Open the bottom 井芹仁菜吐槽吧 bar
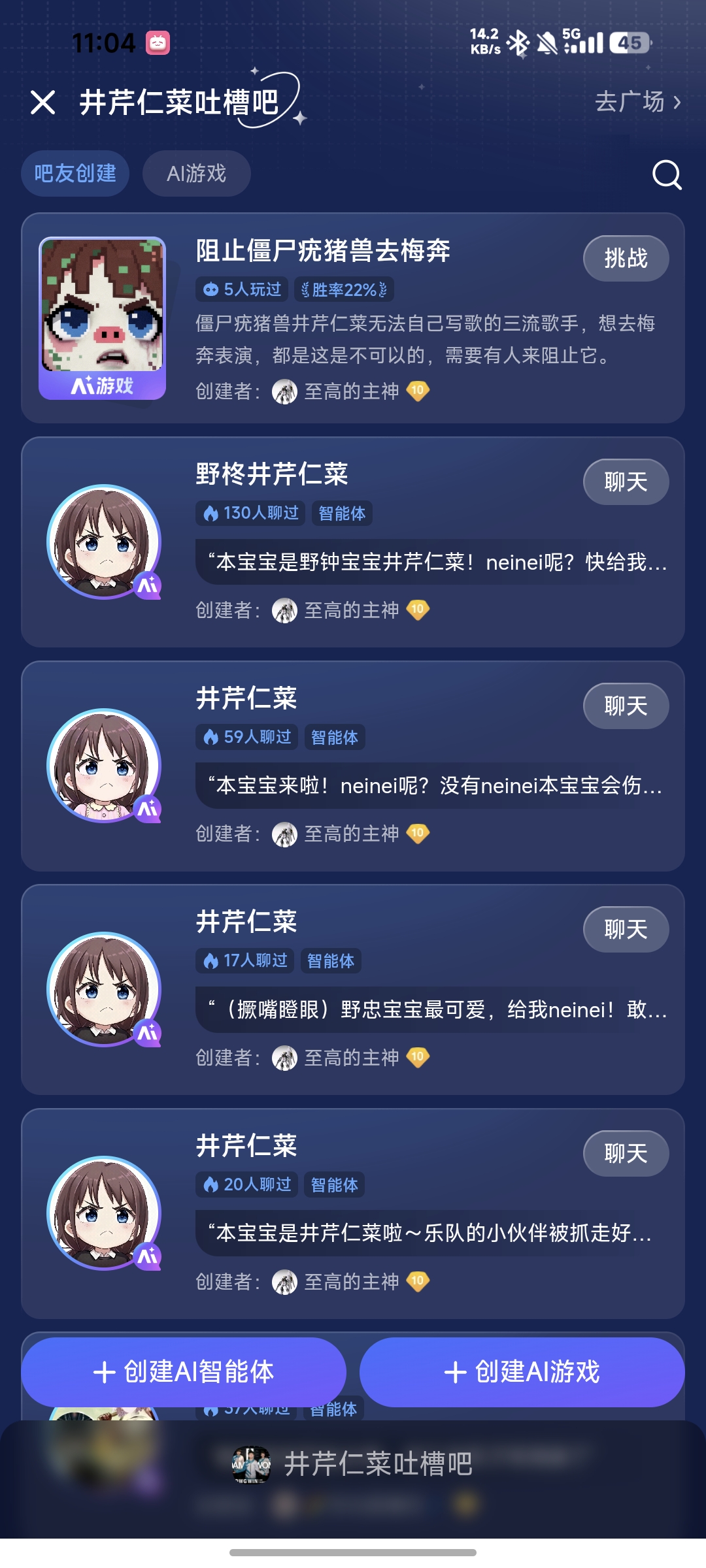The image size is (706, 1568). 353,1464
